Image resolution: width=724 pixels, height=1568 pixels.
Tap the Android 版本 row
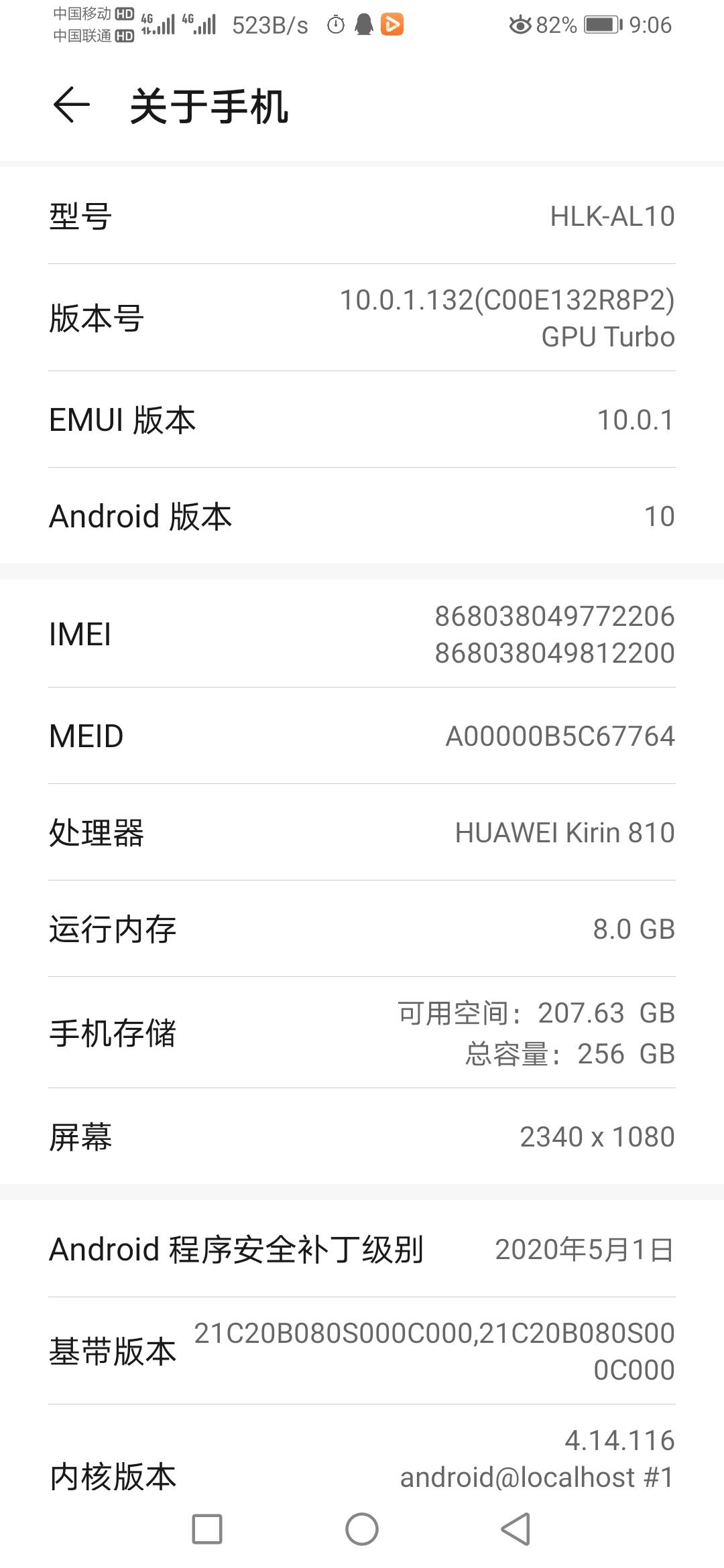(362, 516)
